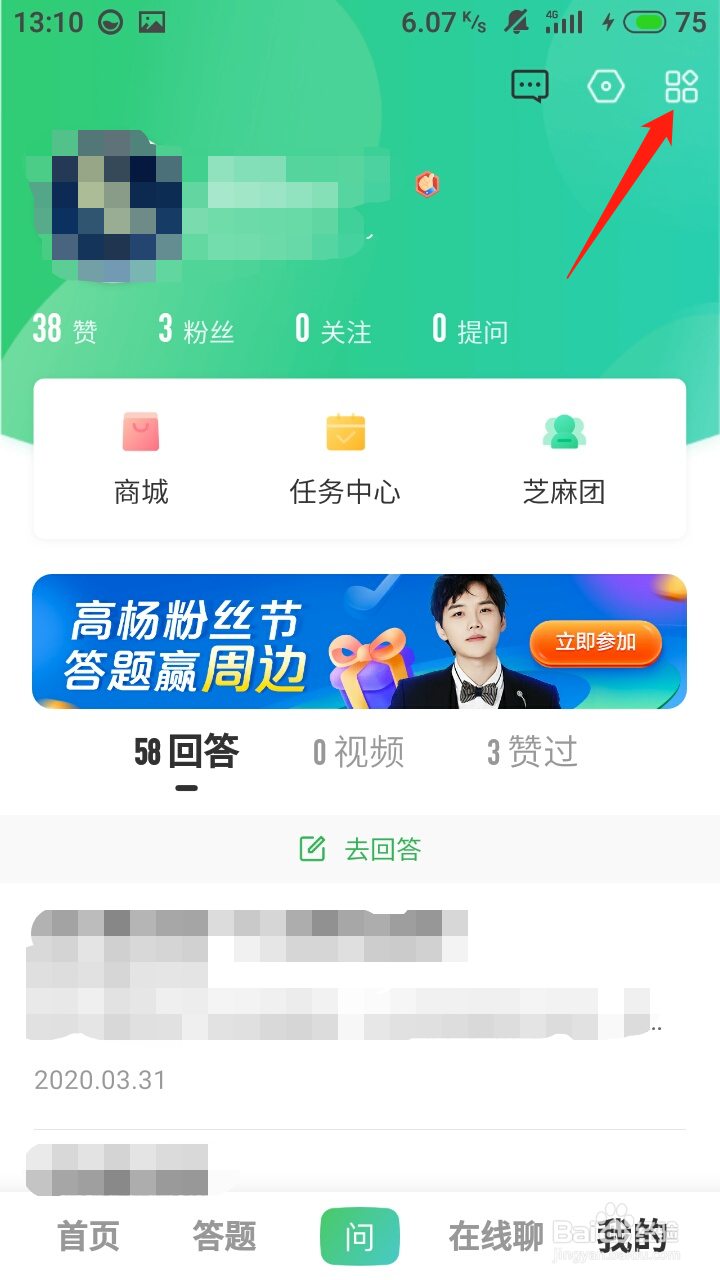
Task: Open settings via the hexagon gear icon
Action: [607, 86]
